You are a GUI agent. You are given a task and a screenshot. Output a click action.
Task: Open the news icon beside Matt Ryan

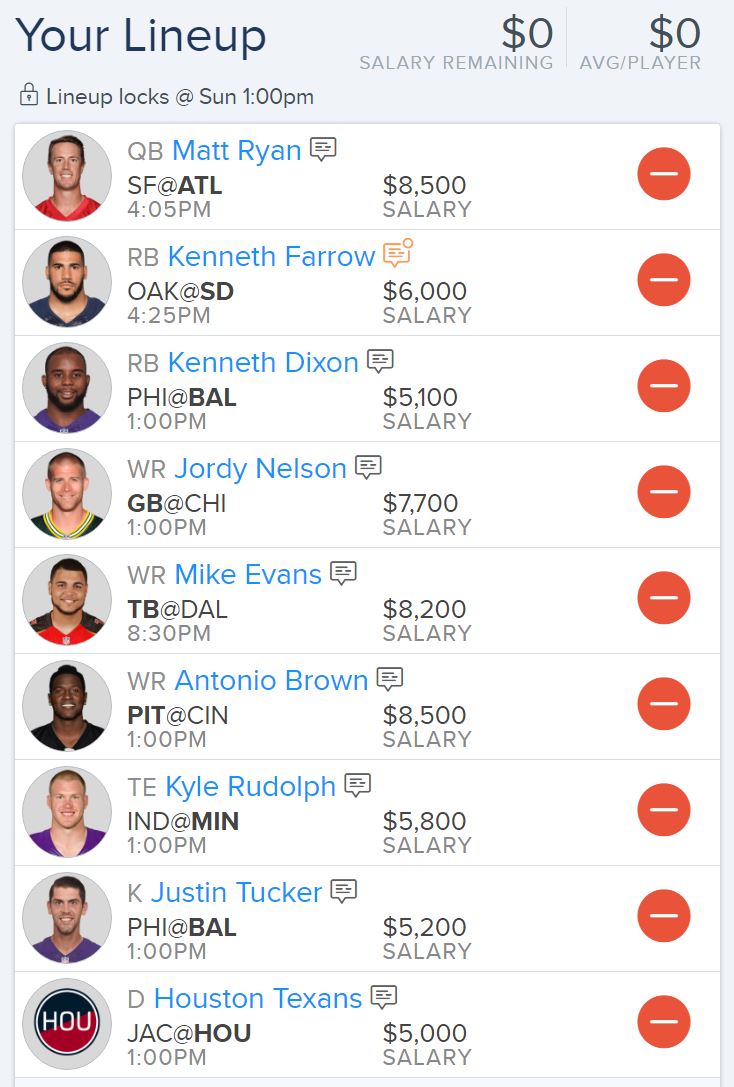pos(323,150)
